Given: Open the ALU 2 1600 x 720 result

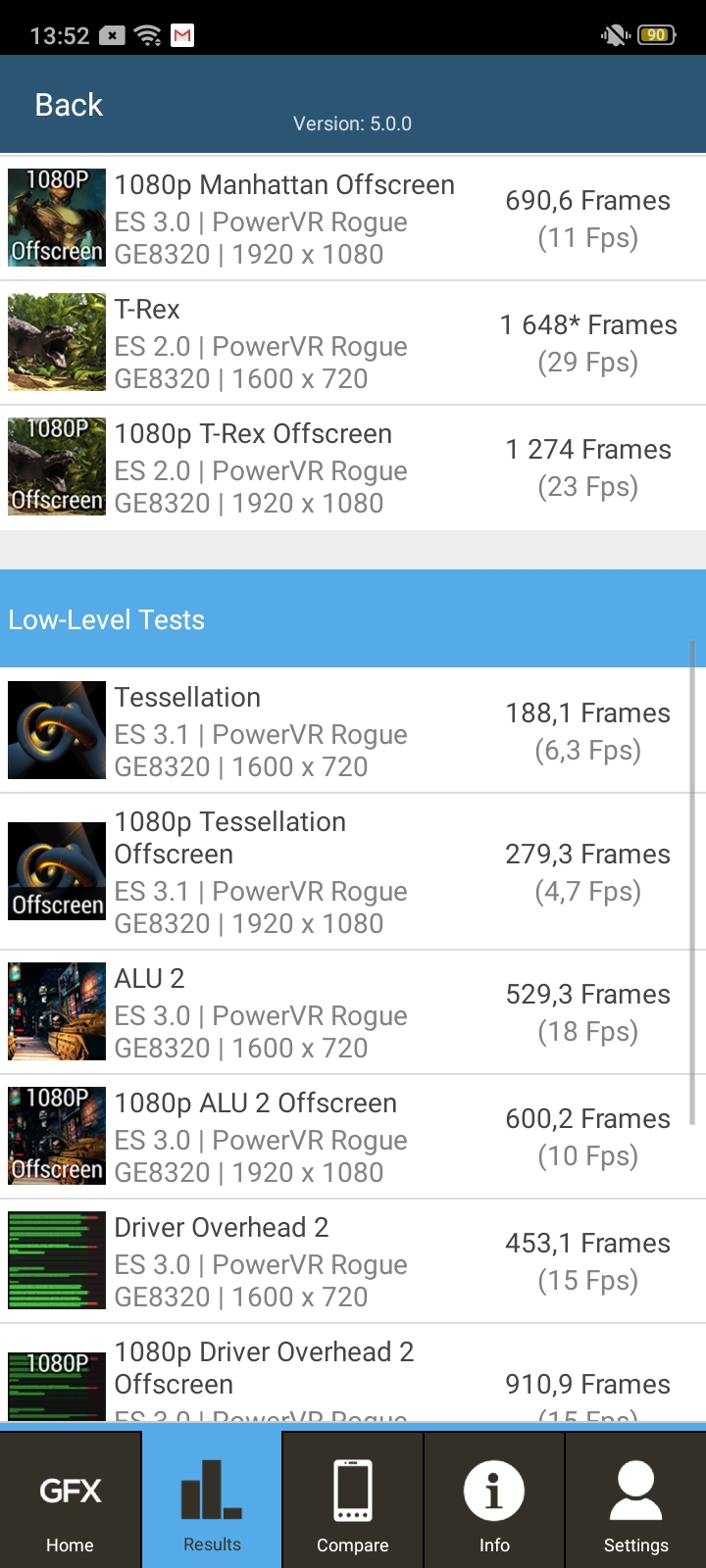Looking at the screenshot, I should (353, 1012).
